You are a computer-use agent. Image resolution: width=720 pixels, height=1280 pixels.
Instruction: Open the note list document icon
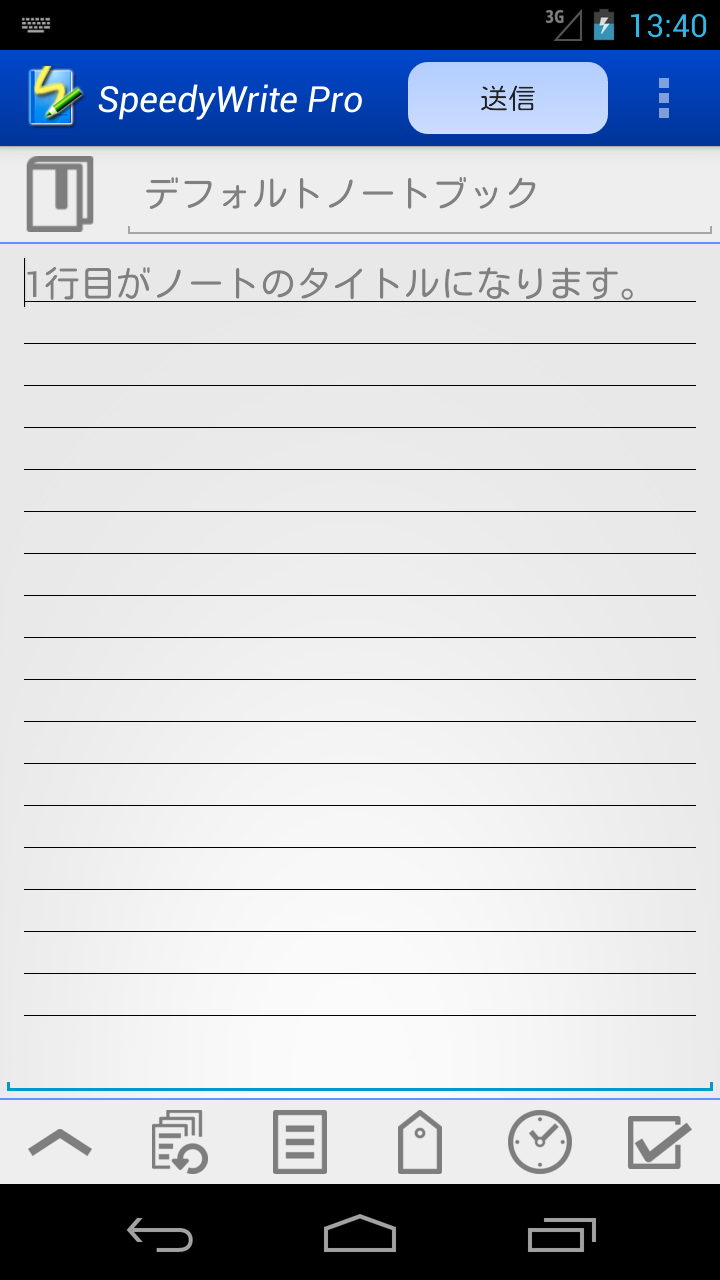point(300,1142)
